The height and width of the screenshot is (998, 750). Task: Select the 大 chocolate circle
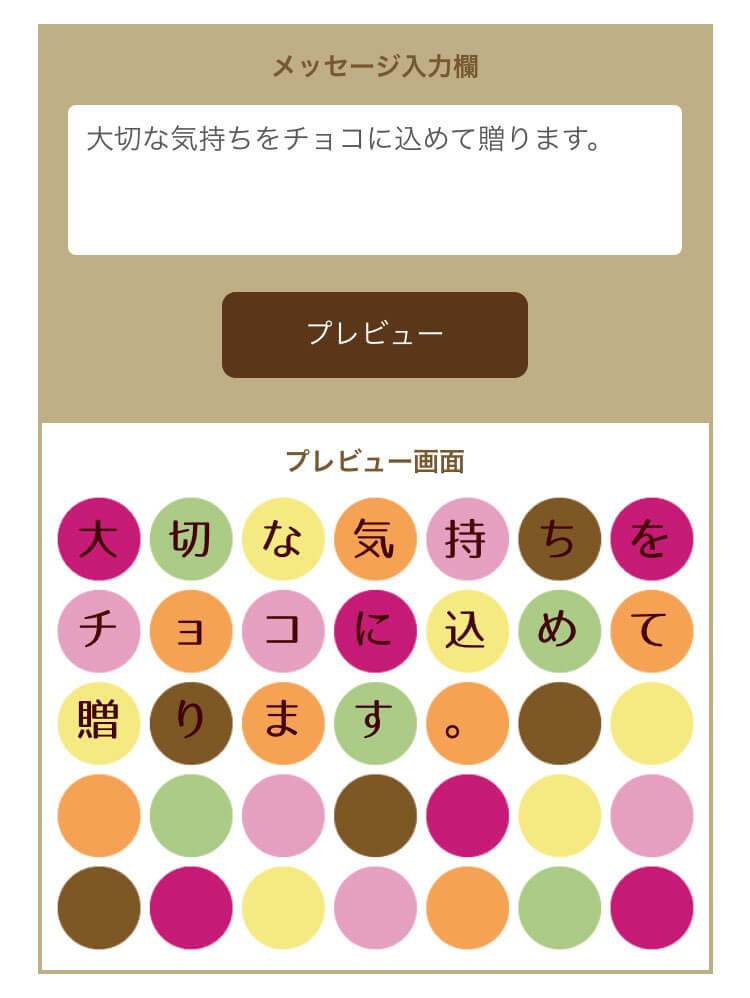tap(98, 540)
